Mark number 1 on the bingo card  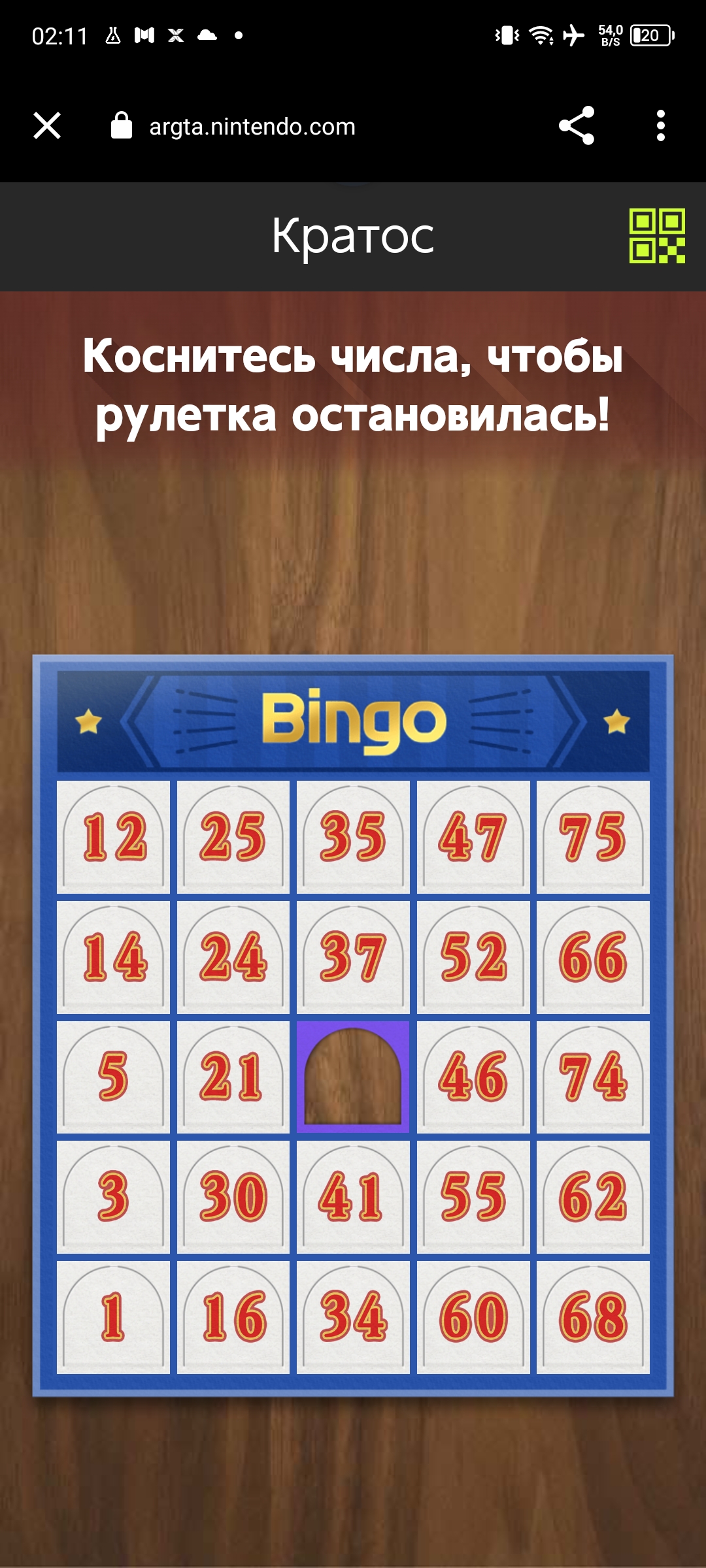click(113, 1317)
